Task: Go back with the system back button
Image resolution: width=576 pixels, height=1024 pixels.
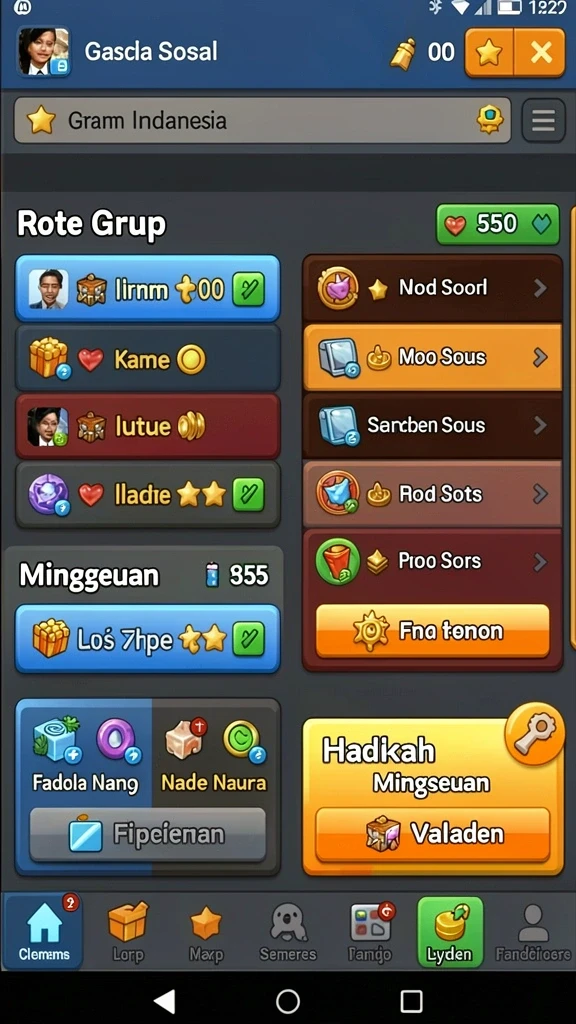Action: (x=165, y=1000)
